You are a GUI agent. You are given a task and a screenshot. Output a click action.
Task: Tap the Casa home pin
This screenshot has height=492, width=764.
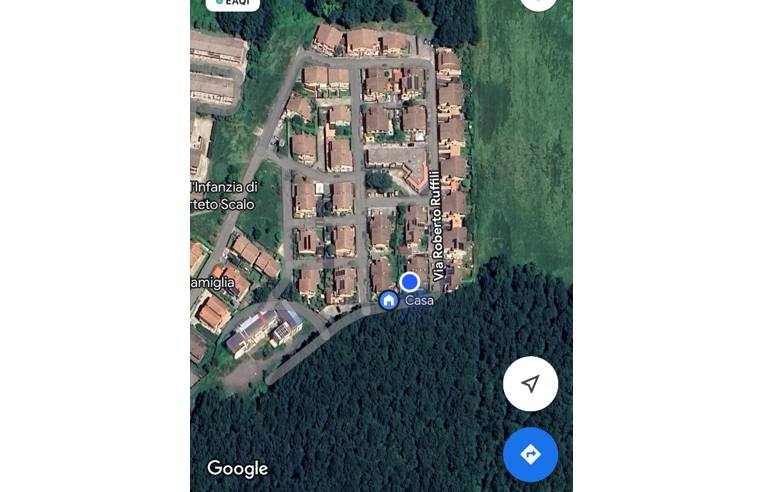(x=389, y=300)
